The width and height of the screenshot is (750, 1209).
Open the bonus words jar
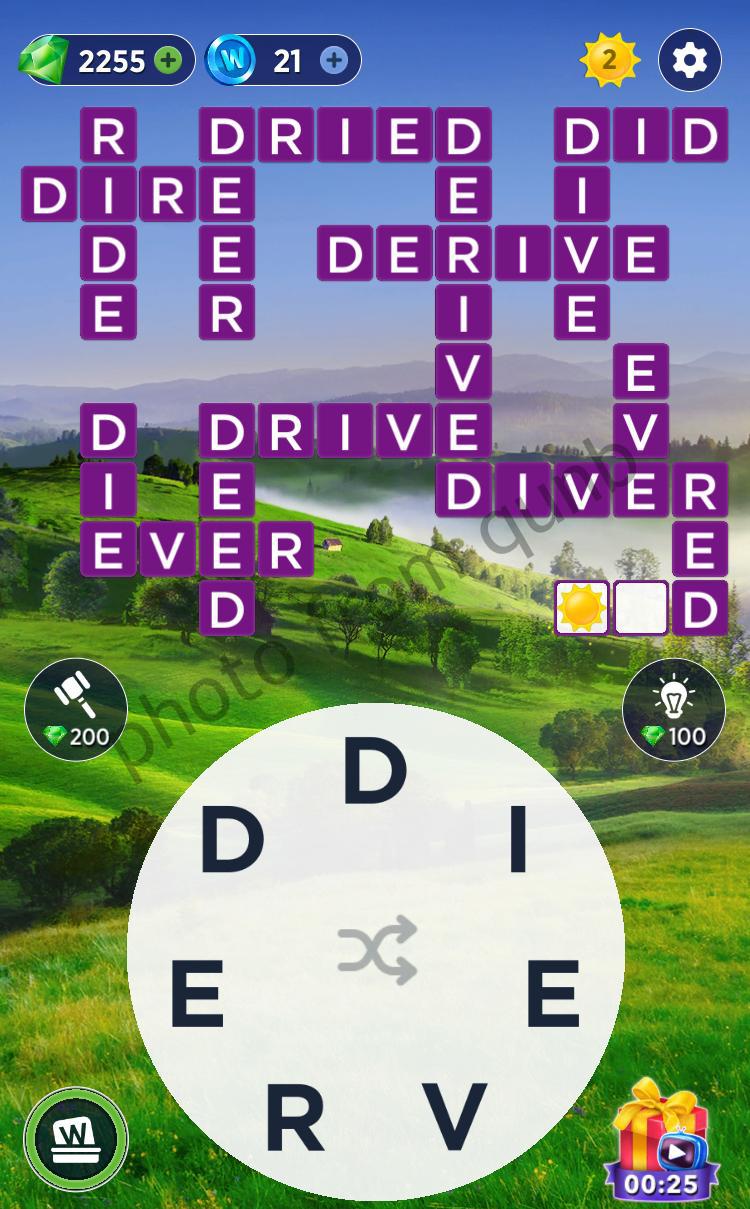(76, 1139)
